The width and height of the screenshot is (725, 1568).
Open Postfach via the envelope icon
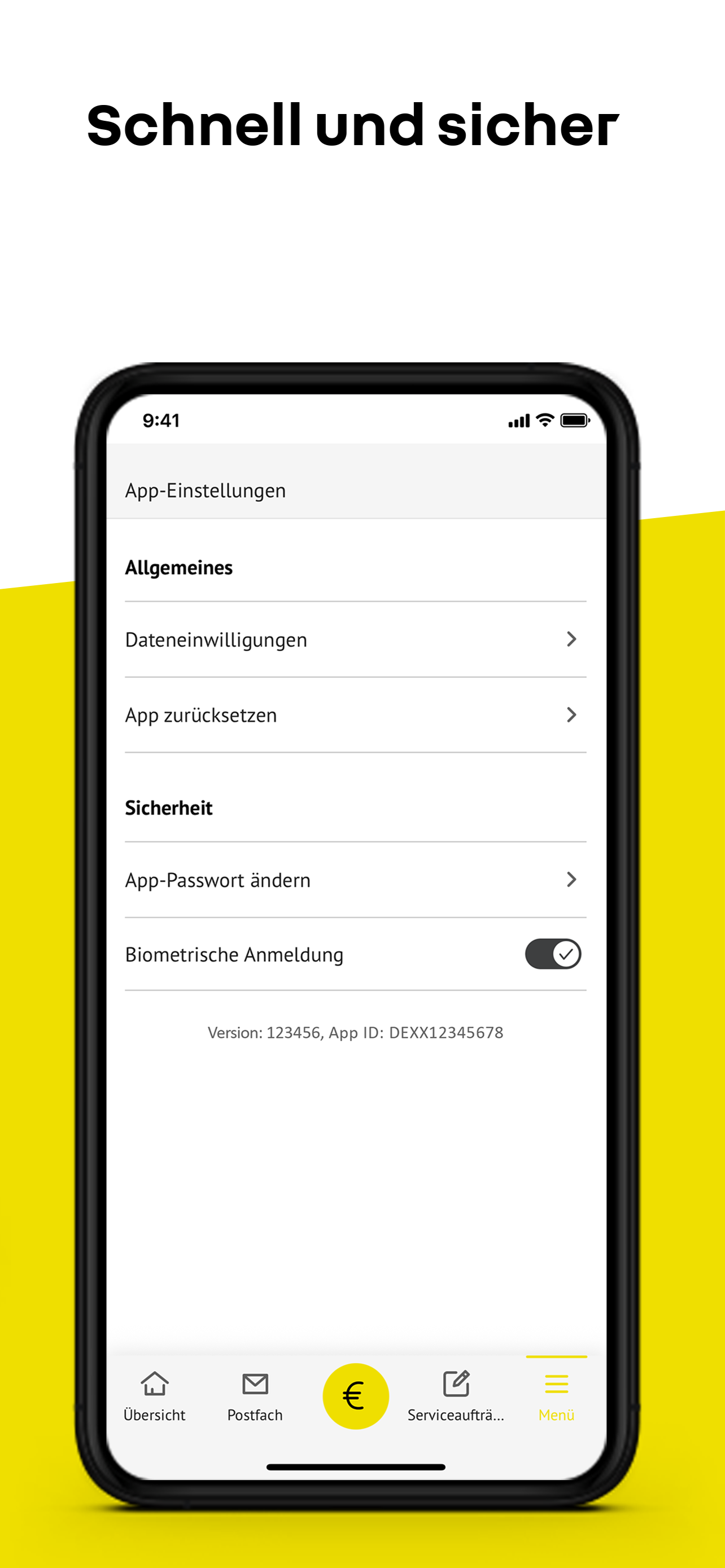[255, 1383]
